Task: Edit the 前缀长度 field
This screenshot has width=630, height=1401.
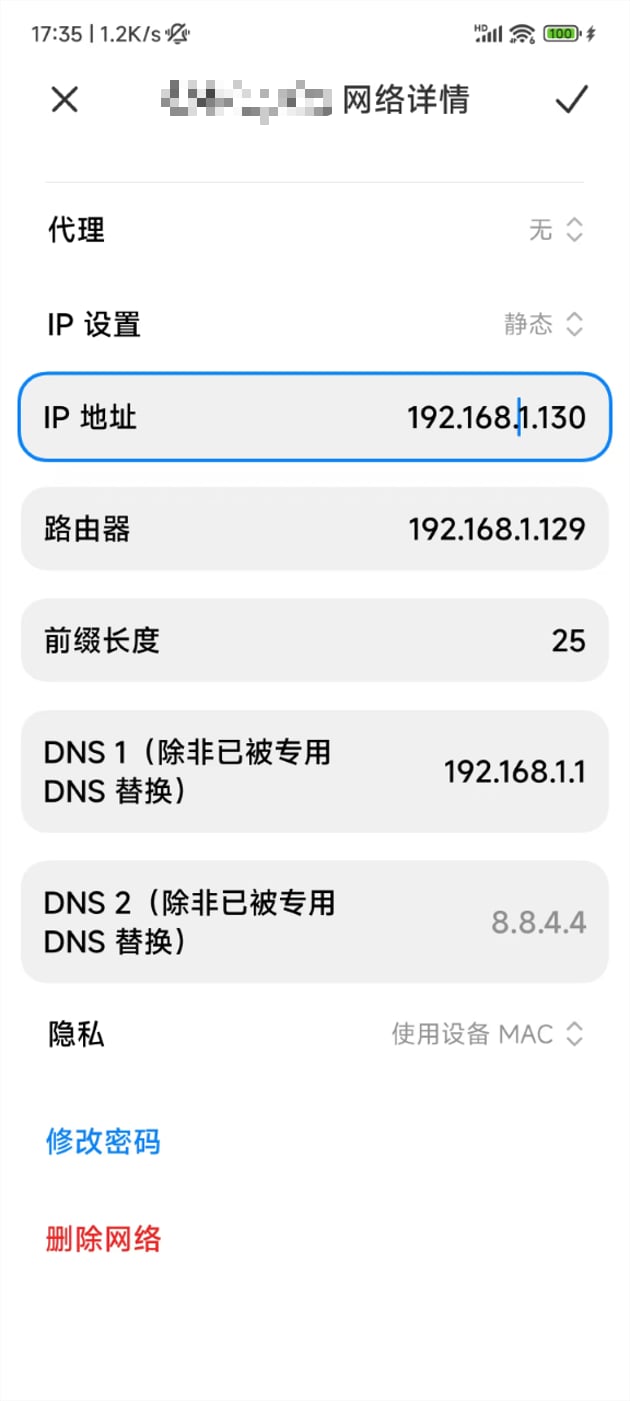Action: coord(315,640)
